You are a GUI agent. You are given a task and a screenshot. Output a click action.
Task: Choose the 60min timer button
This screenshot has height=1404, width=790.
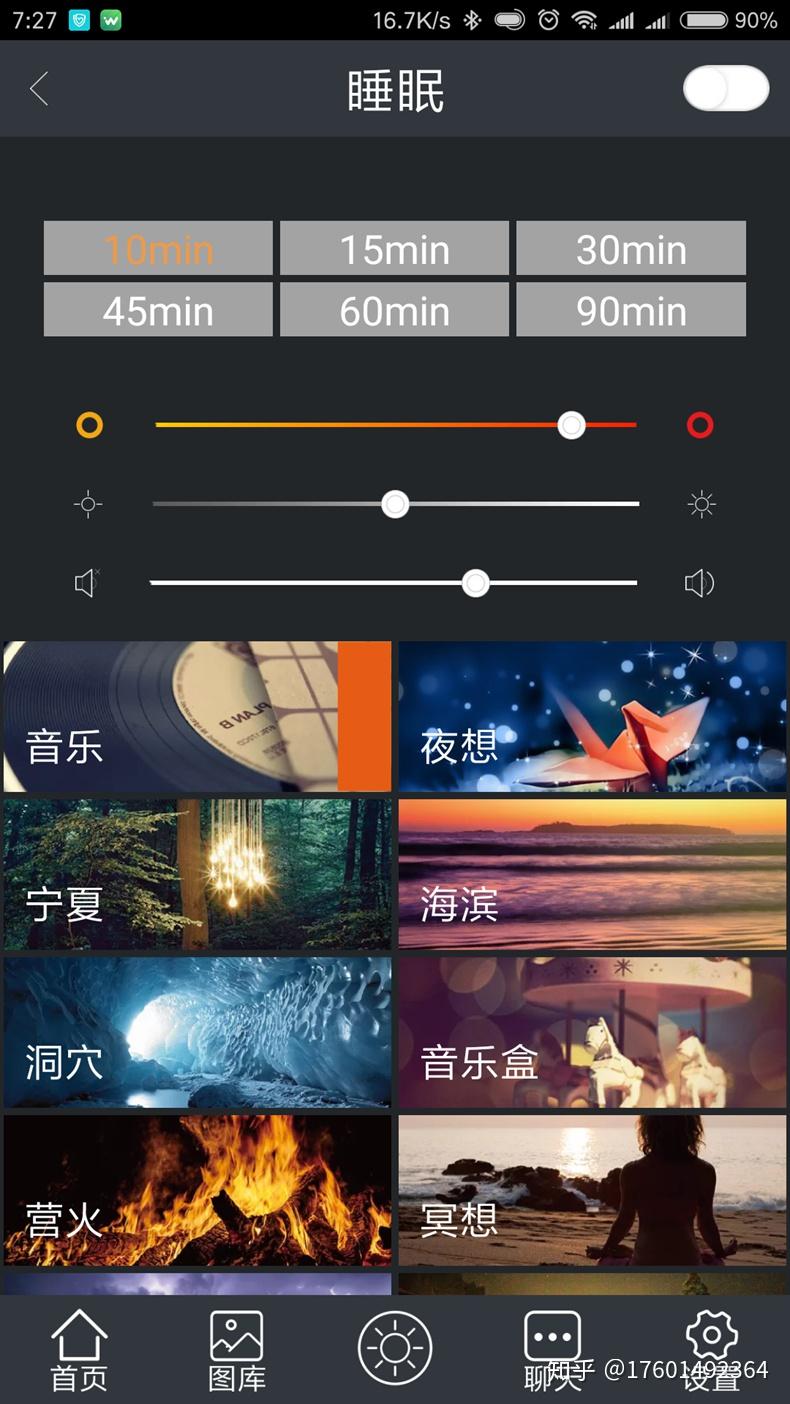394,310
